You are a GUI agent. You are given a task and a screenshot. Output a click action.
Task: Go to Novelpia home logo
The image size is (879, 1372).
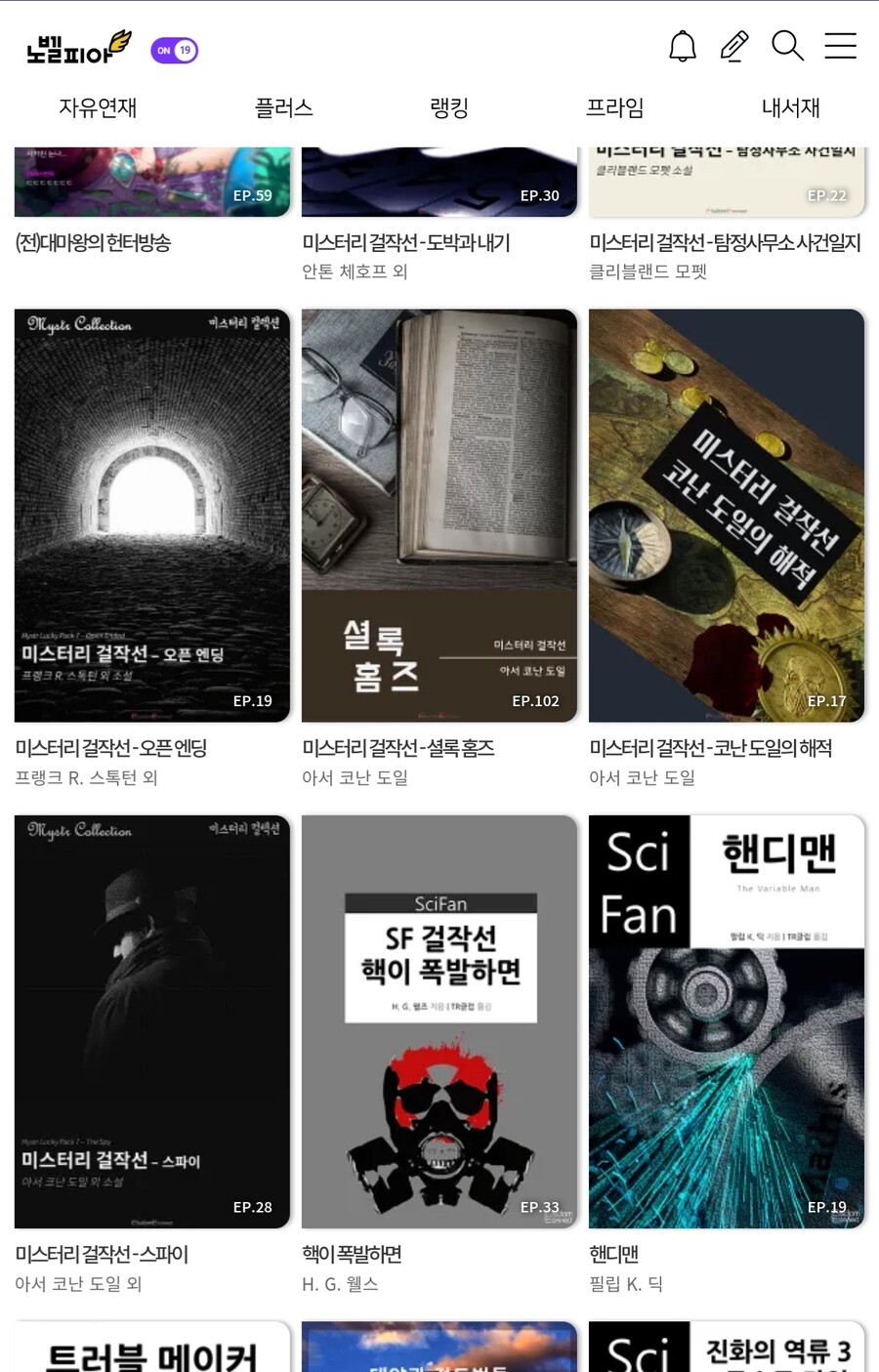(x=77, y=48)
